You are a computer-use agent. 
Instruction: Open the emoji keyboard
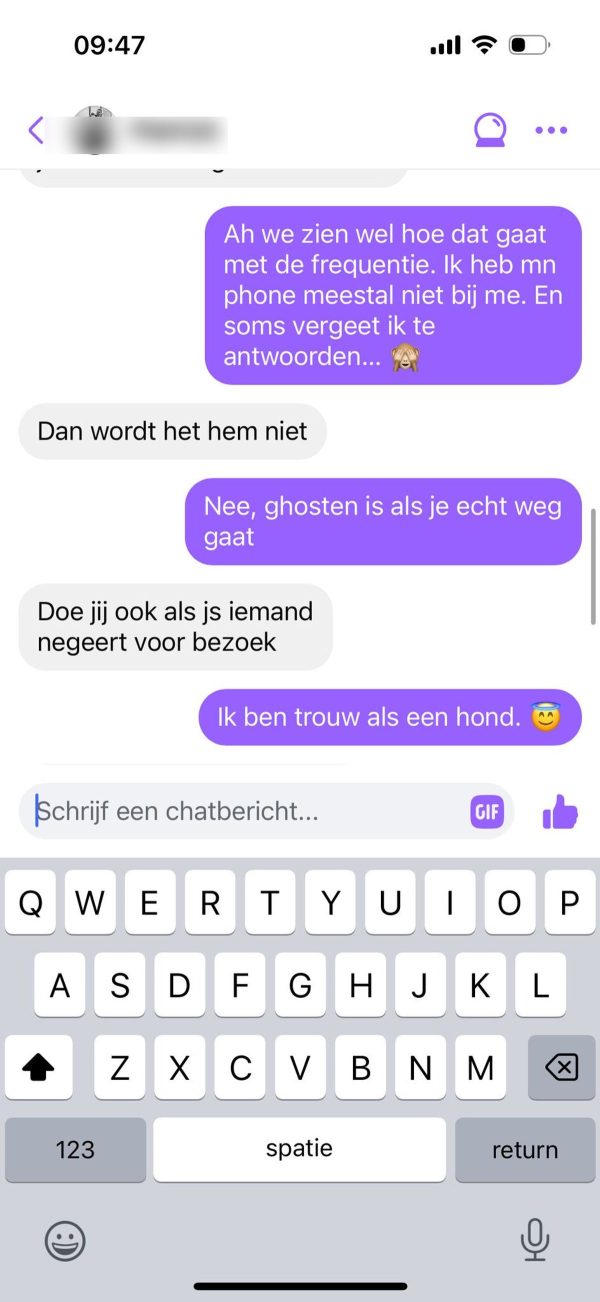pos(65,1241)
